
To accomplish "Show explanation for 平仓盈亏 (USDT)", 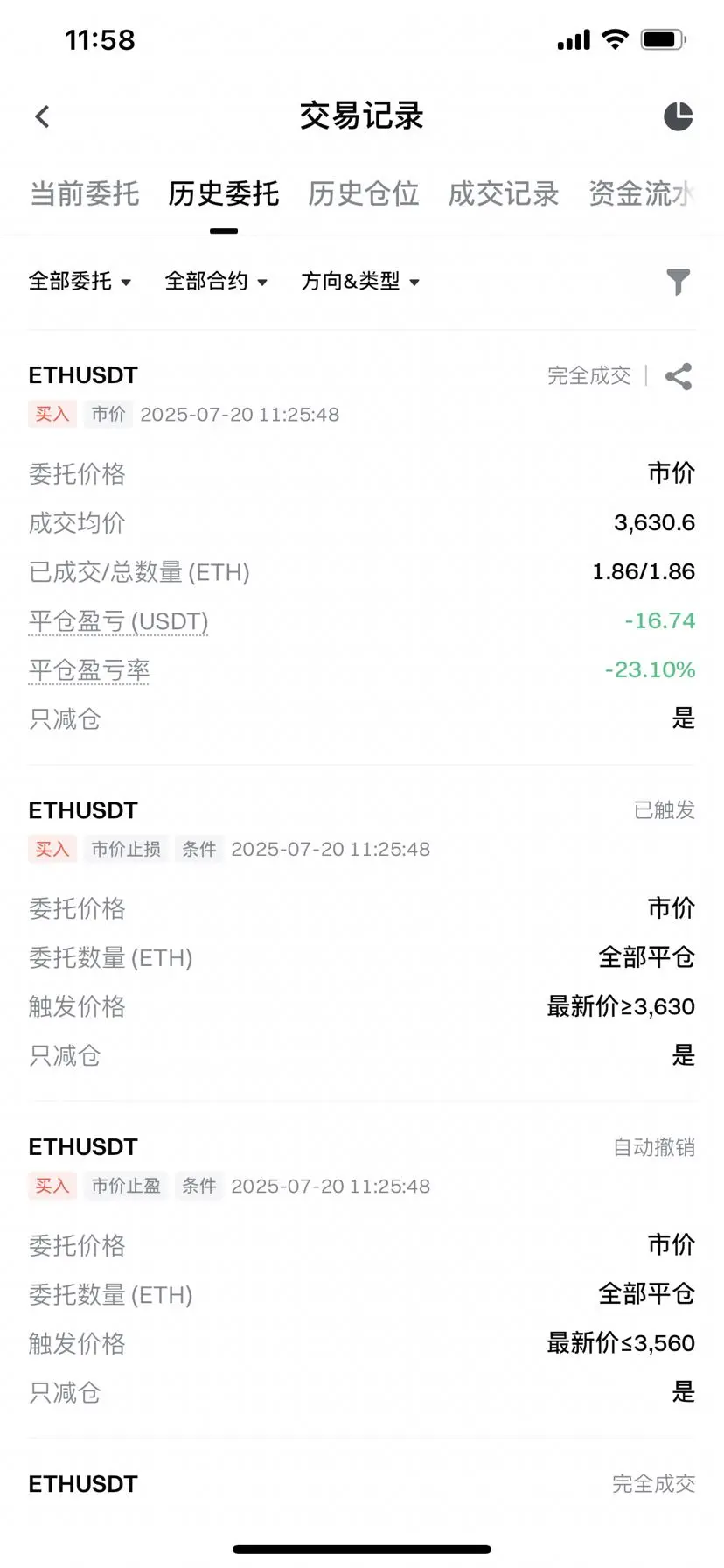I will (119, 621).
